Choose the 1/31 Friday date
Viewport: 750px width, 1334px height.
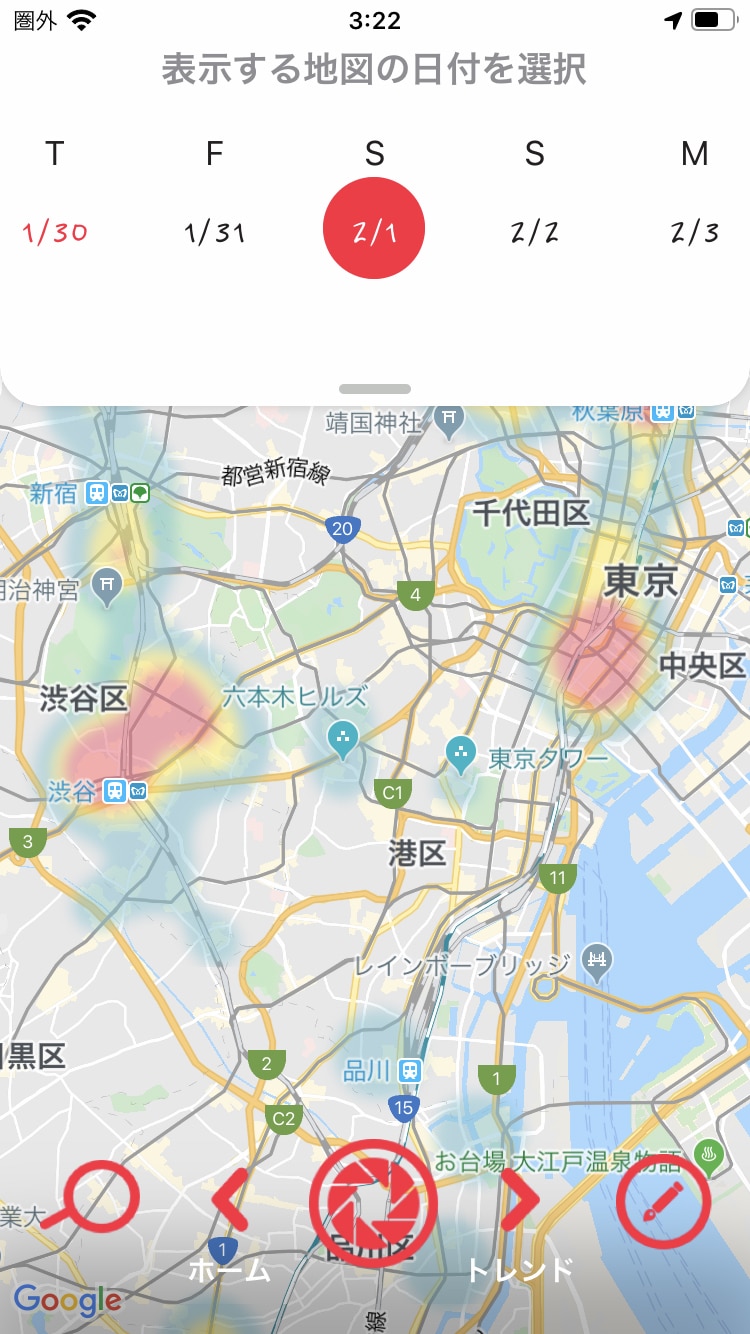coord(214,232)
